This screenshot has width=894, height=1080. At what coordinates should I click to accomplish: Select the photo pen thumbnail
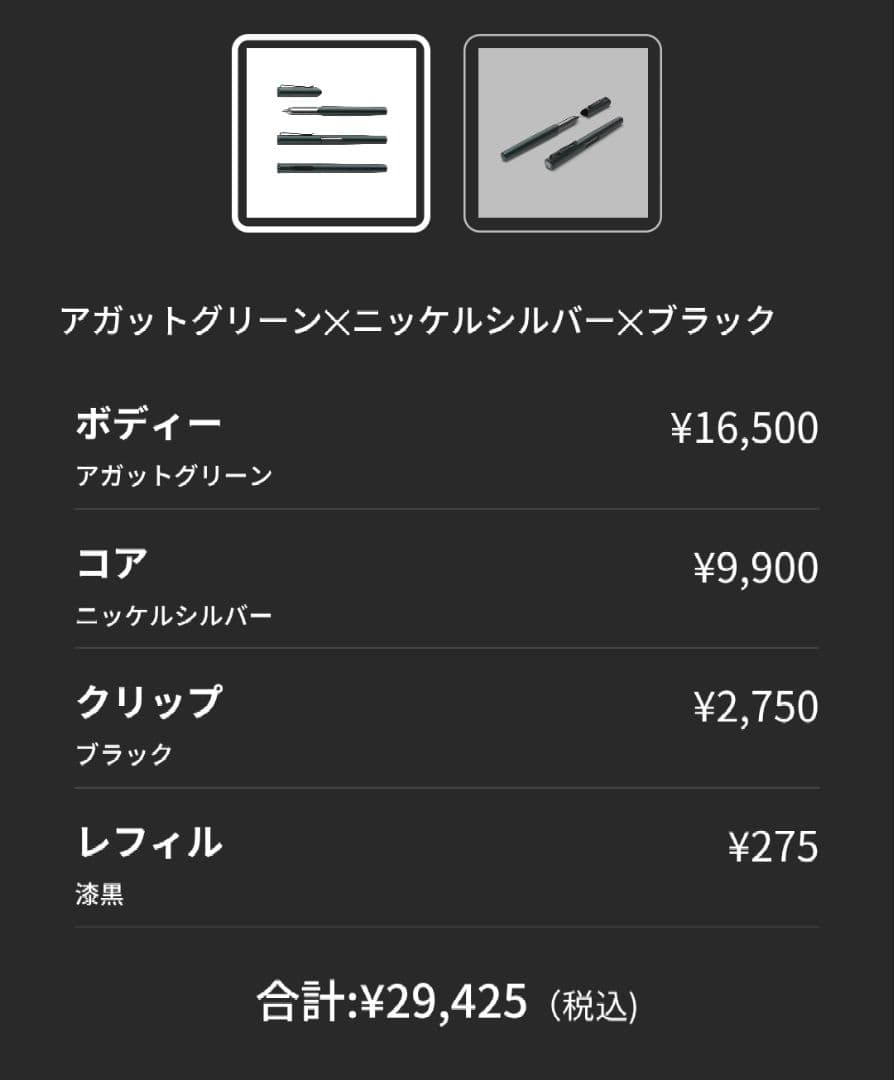point(563,133)
